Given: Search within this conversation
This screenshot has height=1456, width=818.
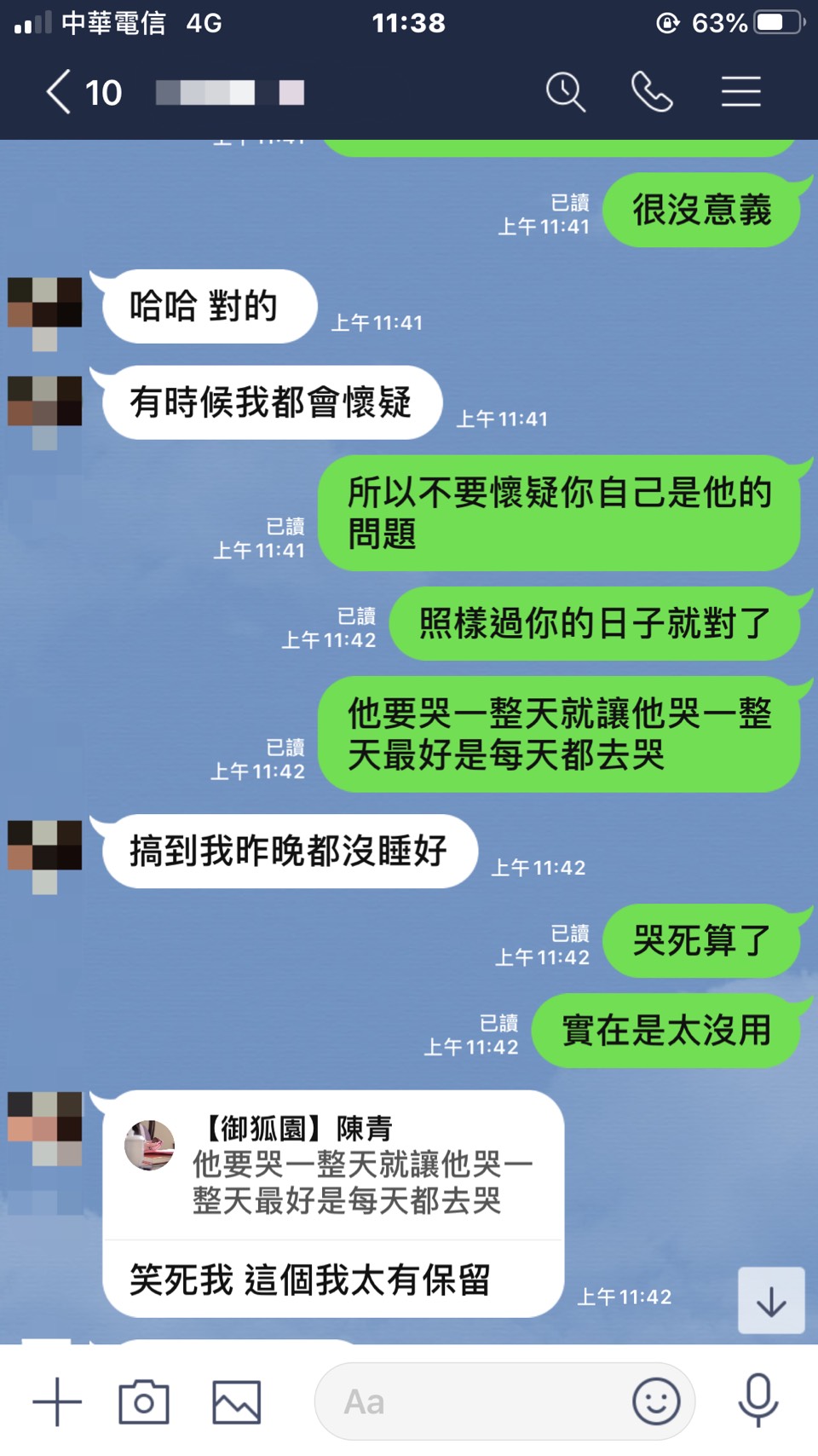Looking at the screenshot, I should (565, 92).
